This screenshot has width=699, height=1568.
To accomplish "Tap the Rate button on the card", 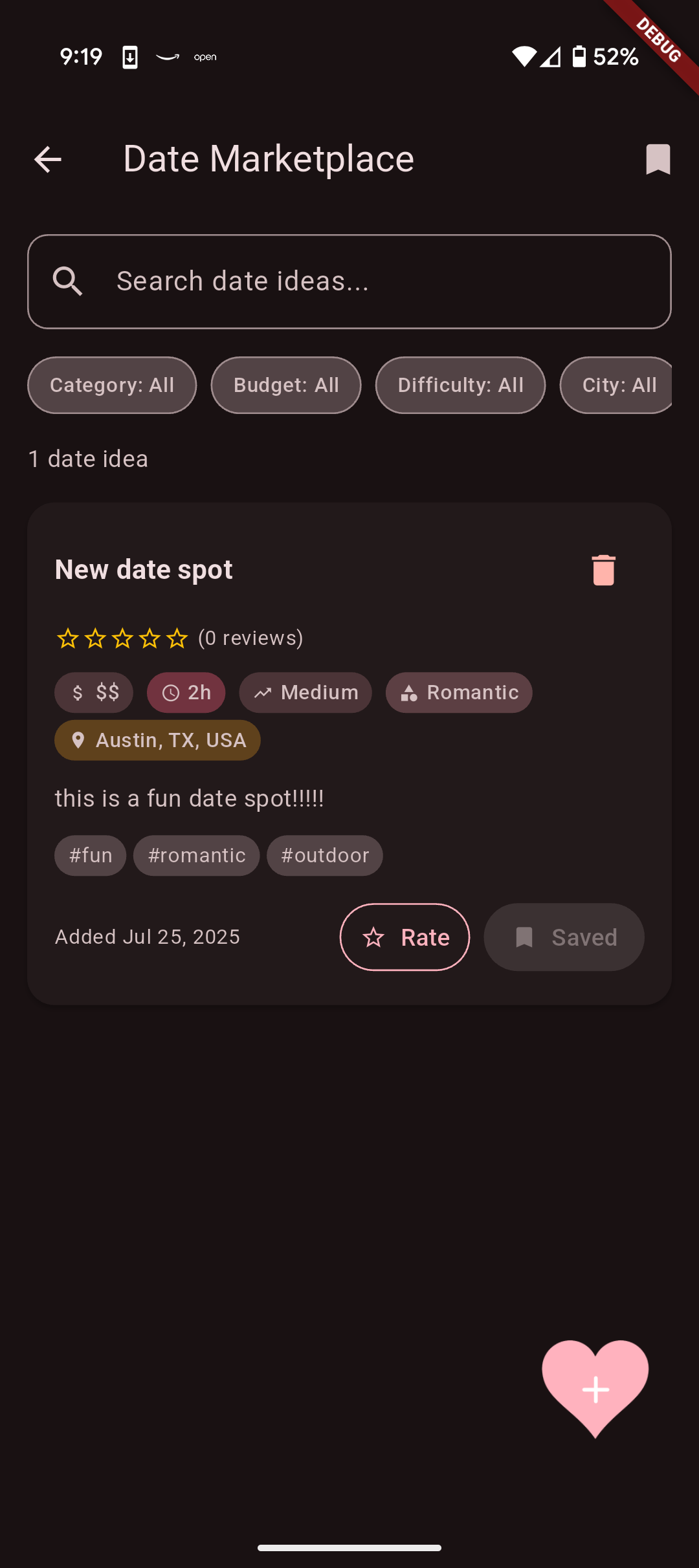I will pyautogui.click(x=405, y=937).
